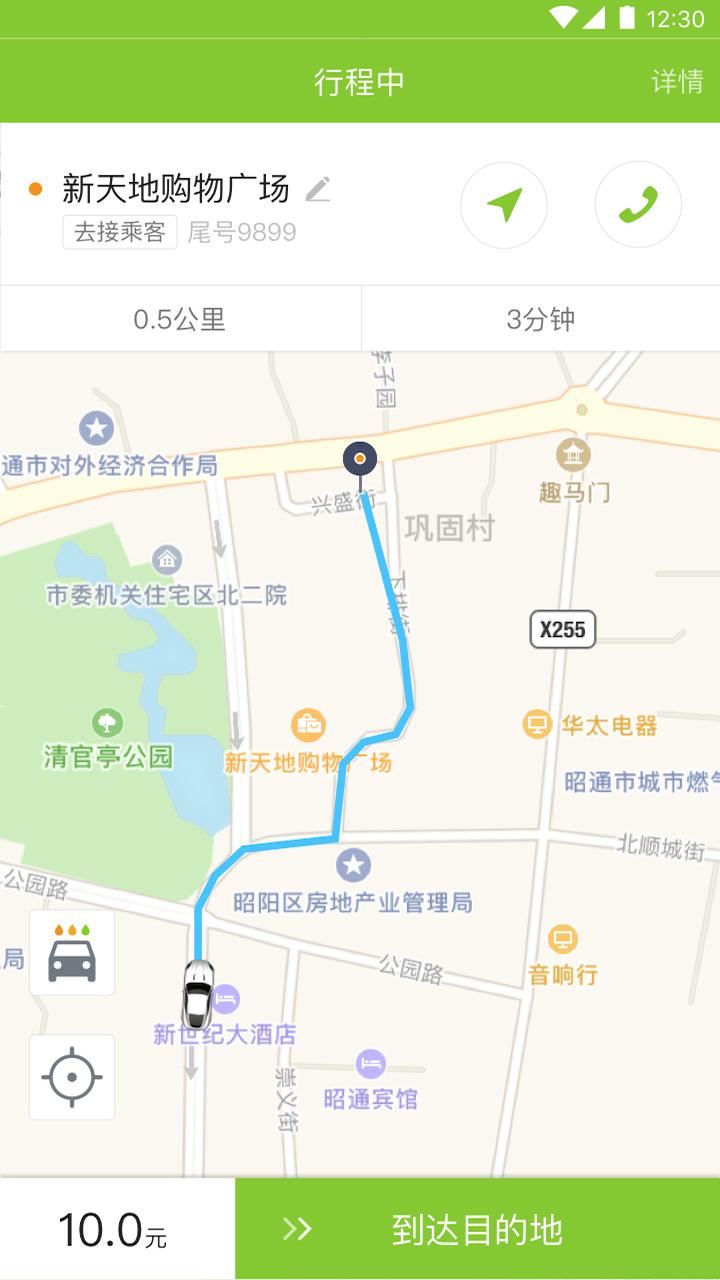The image size is (720, 1280).
Task: Tap the locate-me crosshair icon
Action: [71, 1078]
